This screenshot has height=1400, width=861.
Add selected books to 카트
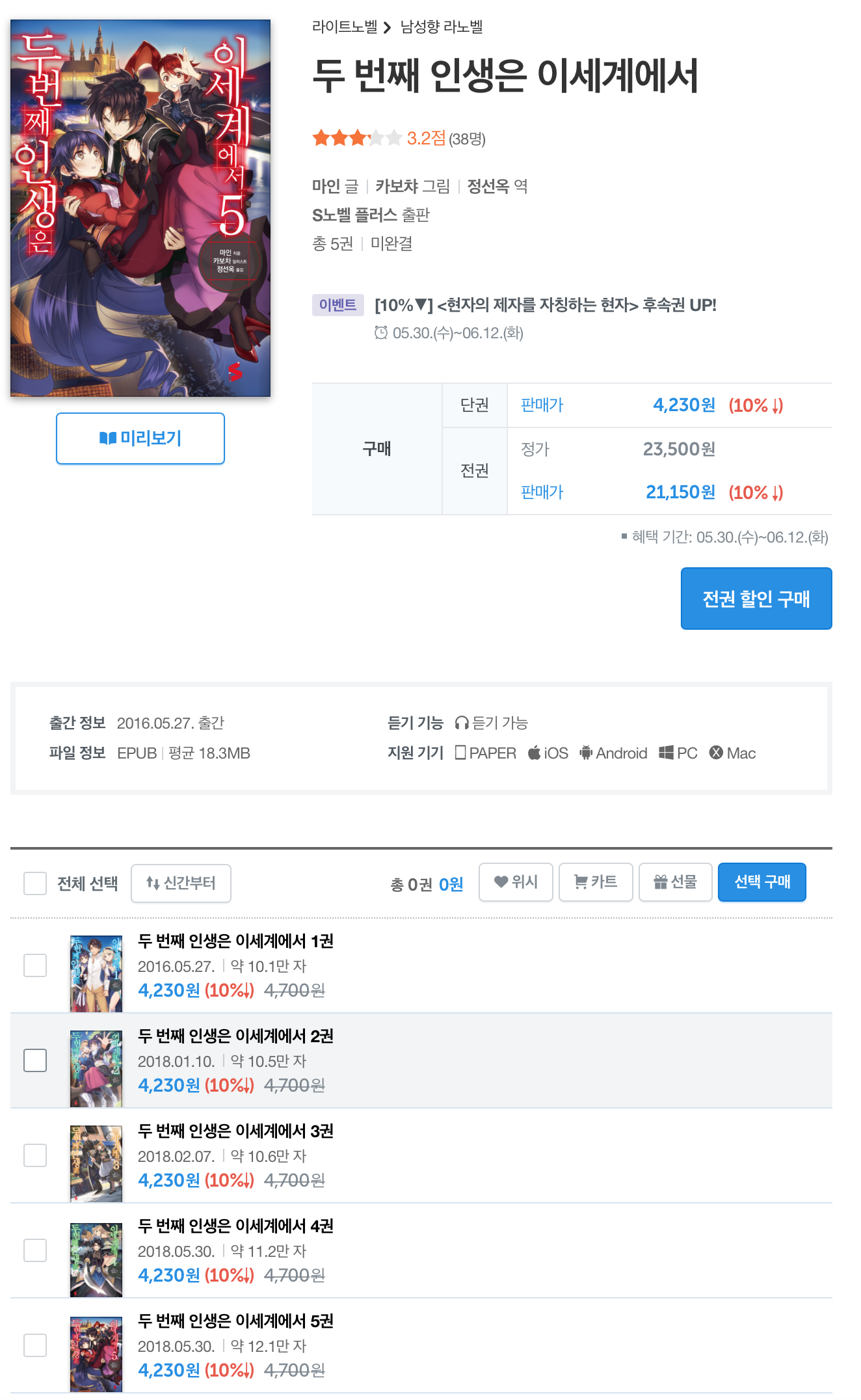point(596,882)
